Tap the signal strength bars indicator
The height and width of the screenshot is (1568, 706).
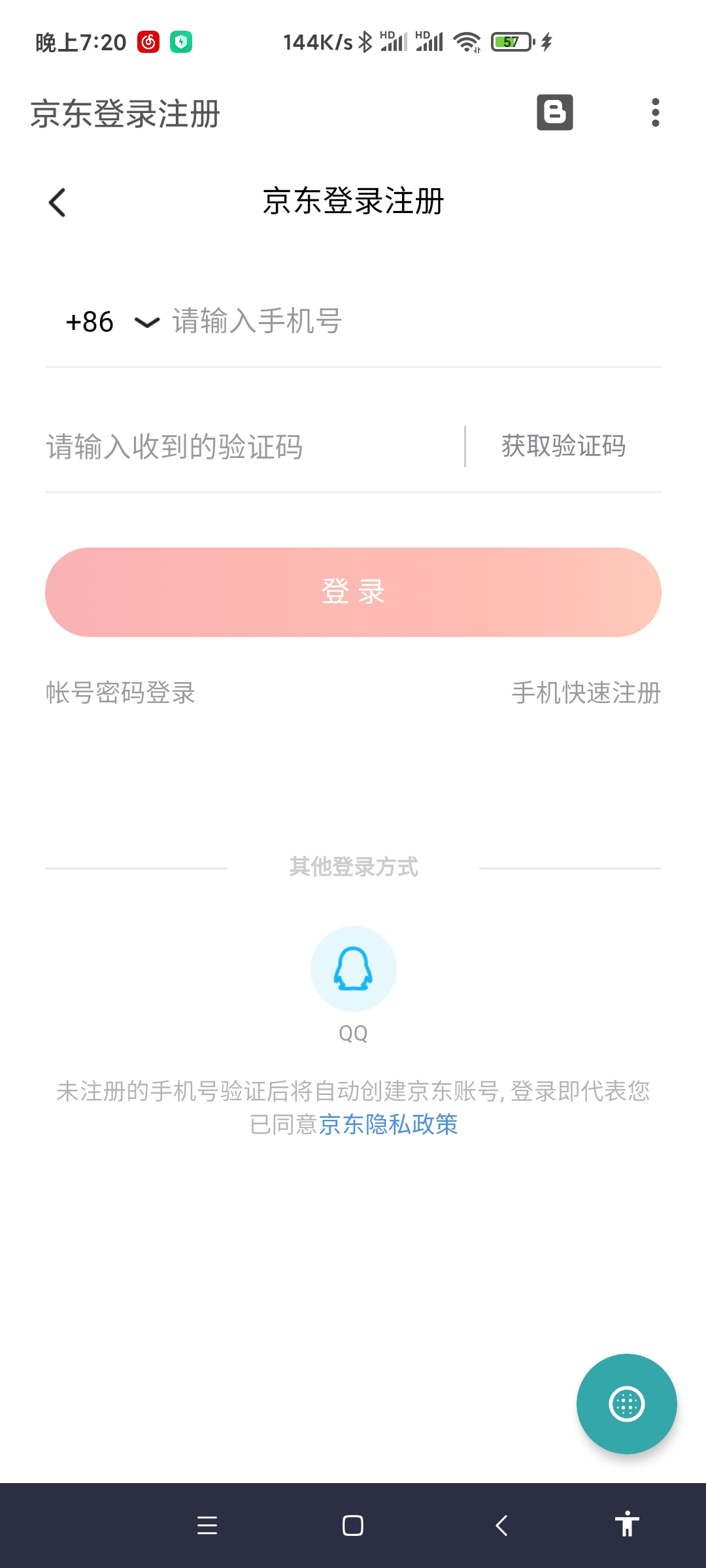pyautogui.click(x=395, y=41)
